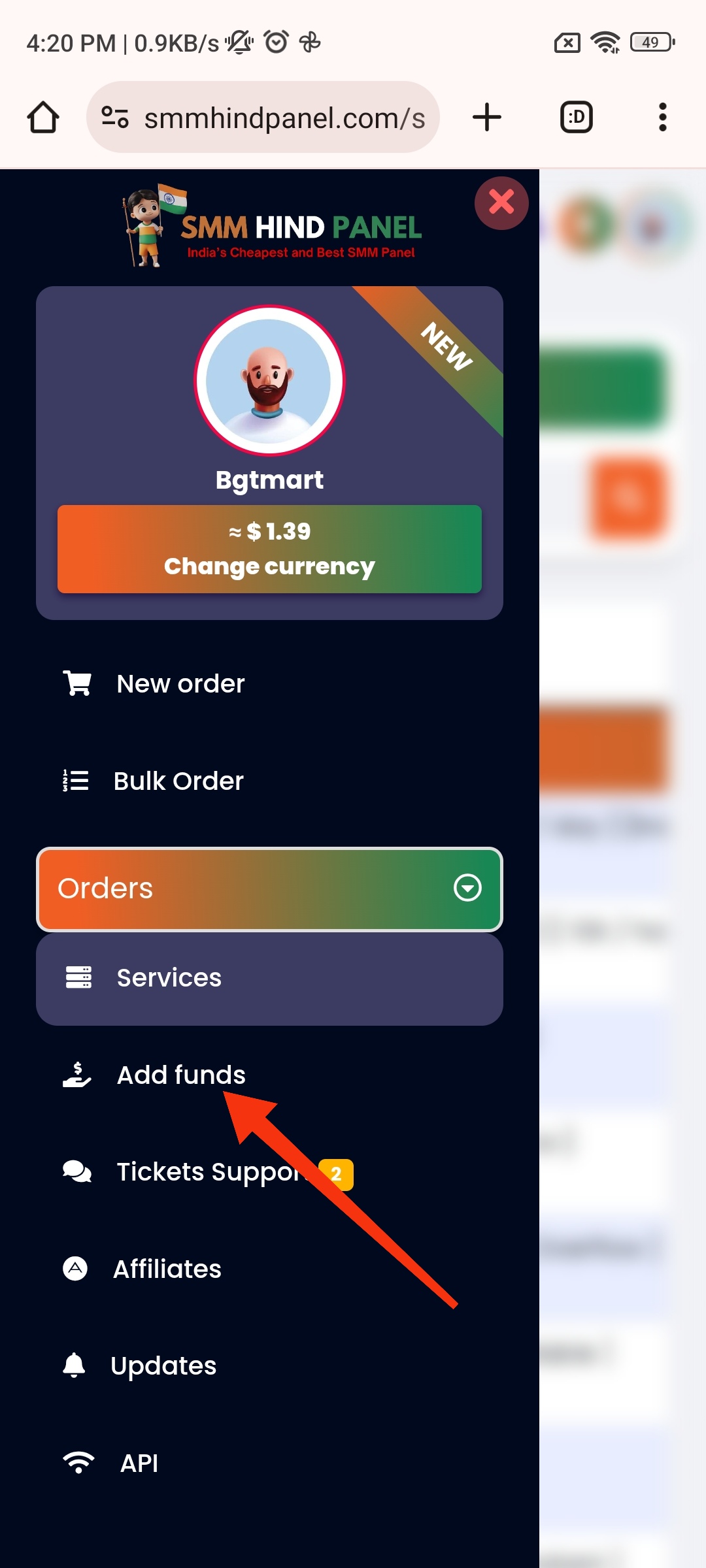The image size is (706, 1568).
Task: Tap the browser address bar
Action: coord(263,118)
